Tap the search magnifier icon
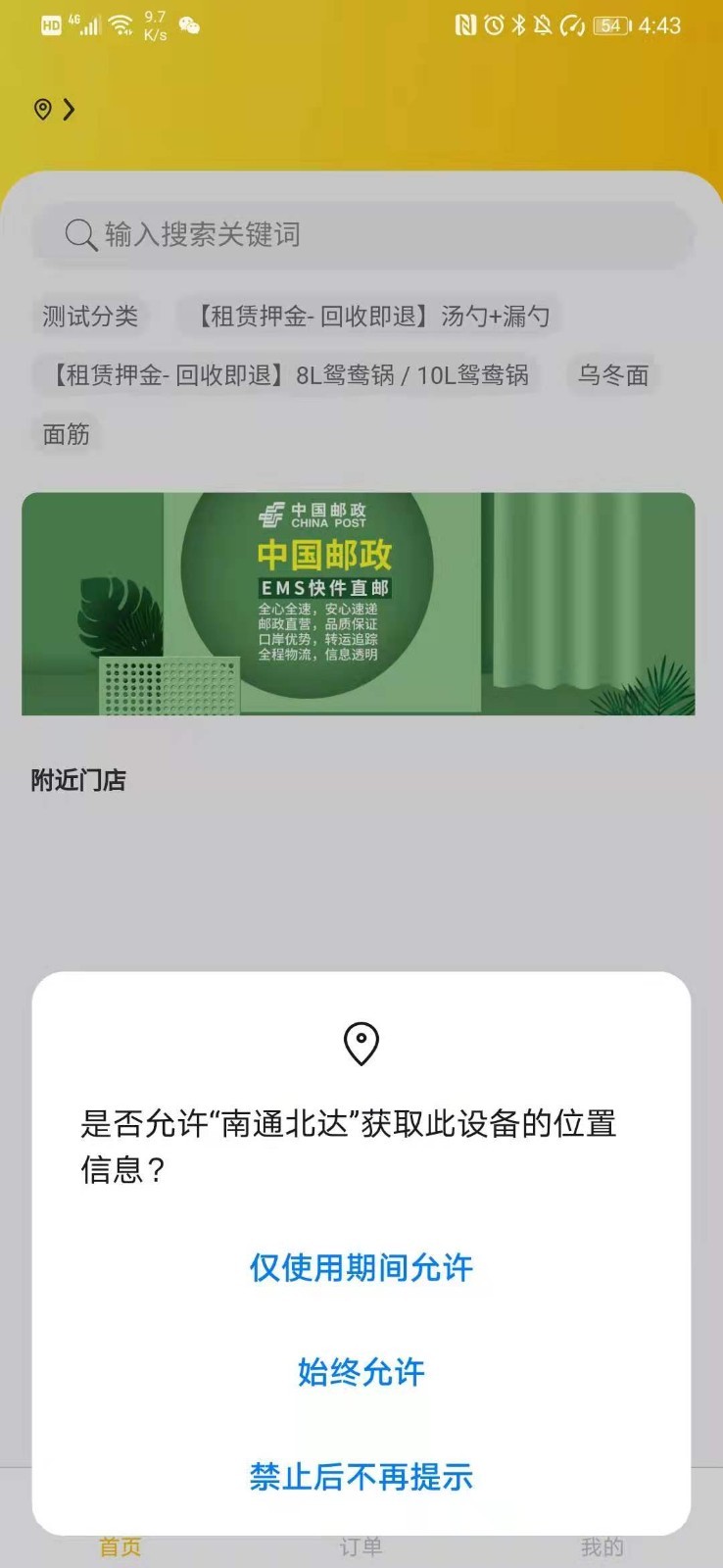Viewport: 723px width, 1568px height. 78,235
